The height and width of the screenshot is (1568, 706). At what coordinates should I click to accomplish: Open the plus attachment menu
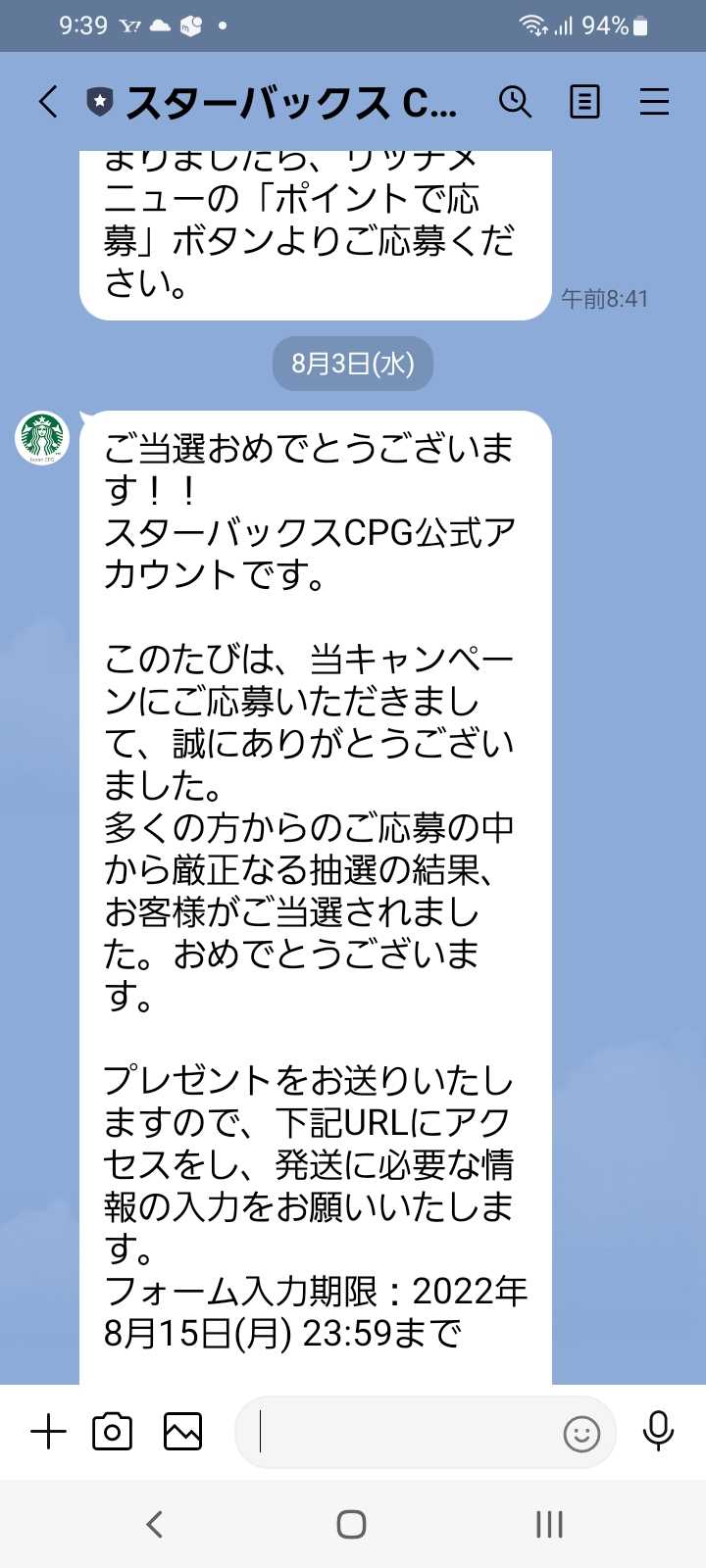[x=48, y=1432]
